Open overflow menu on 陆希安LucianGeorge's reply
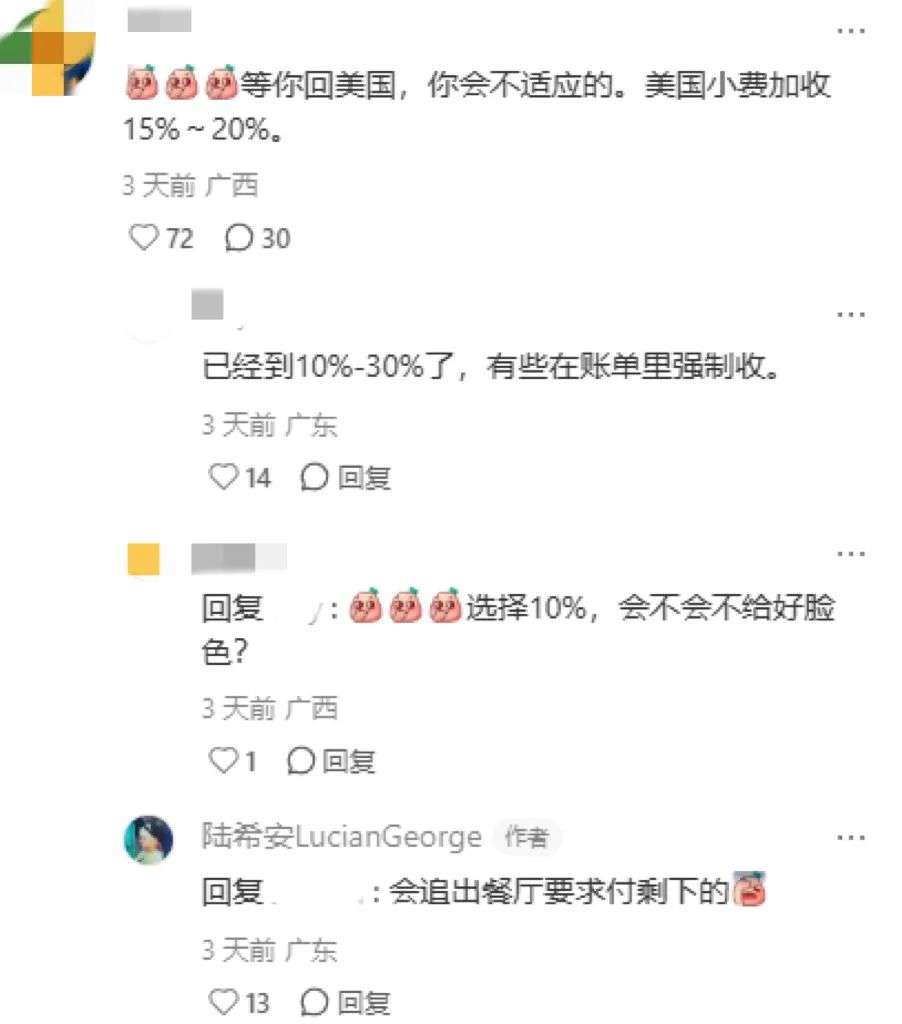 click(850, 838)
